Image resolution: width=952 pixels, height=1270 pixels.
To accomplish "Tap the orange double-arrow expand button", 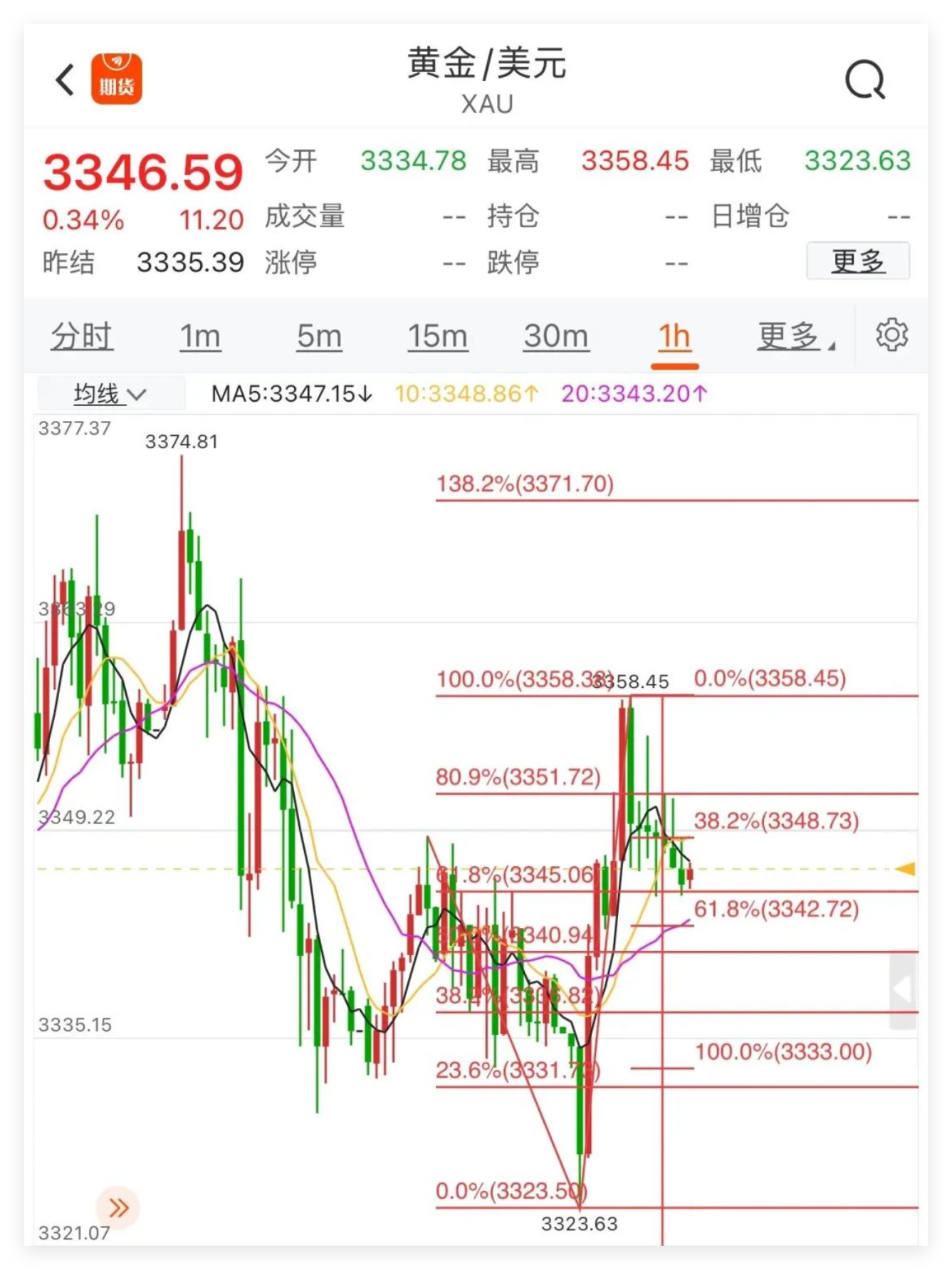I will tap(118, 1208).
